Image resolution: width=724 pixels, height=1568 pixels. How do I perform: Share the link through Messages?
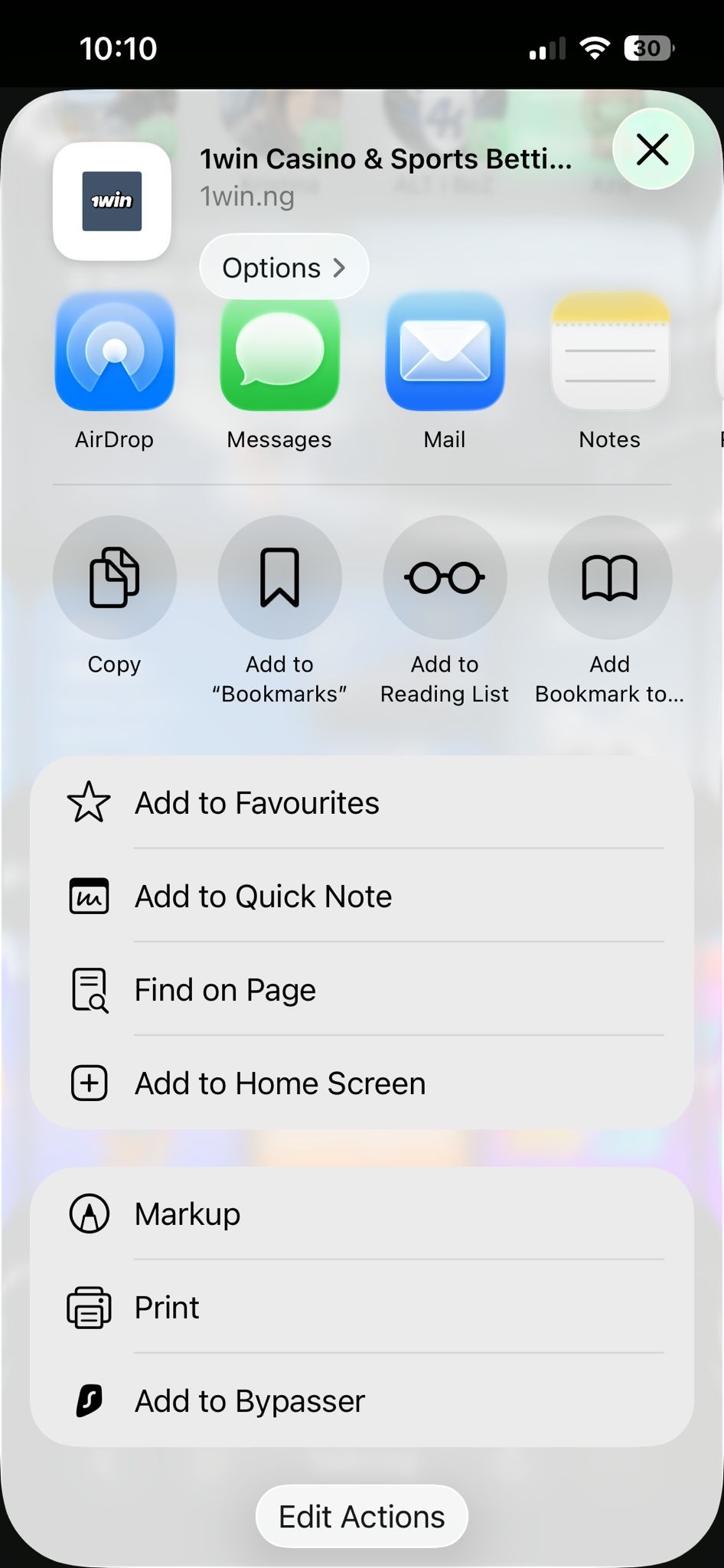[x=279, y=352]
